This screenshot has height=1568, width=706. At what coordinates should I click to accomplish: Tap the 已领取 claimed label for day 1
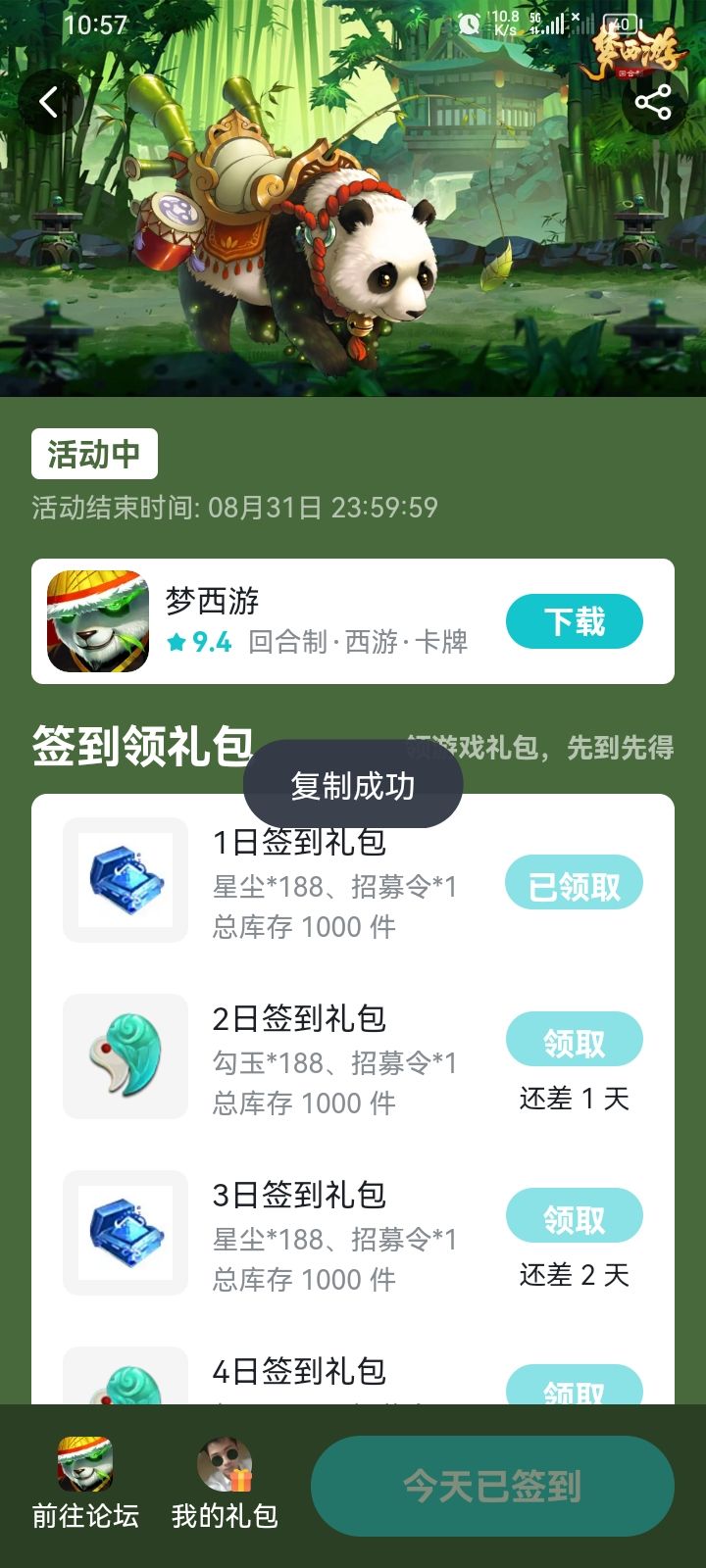(x=574, y=882)
